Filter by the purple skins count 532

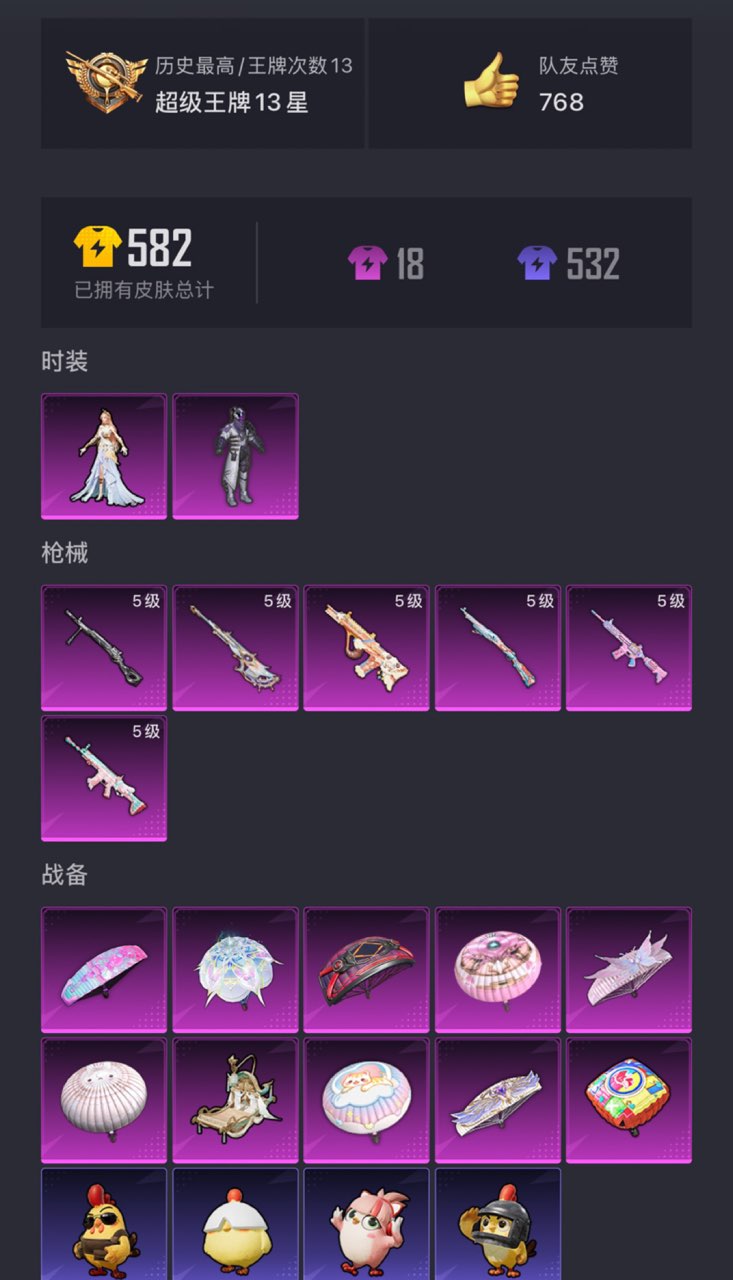pos(568,264)
